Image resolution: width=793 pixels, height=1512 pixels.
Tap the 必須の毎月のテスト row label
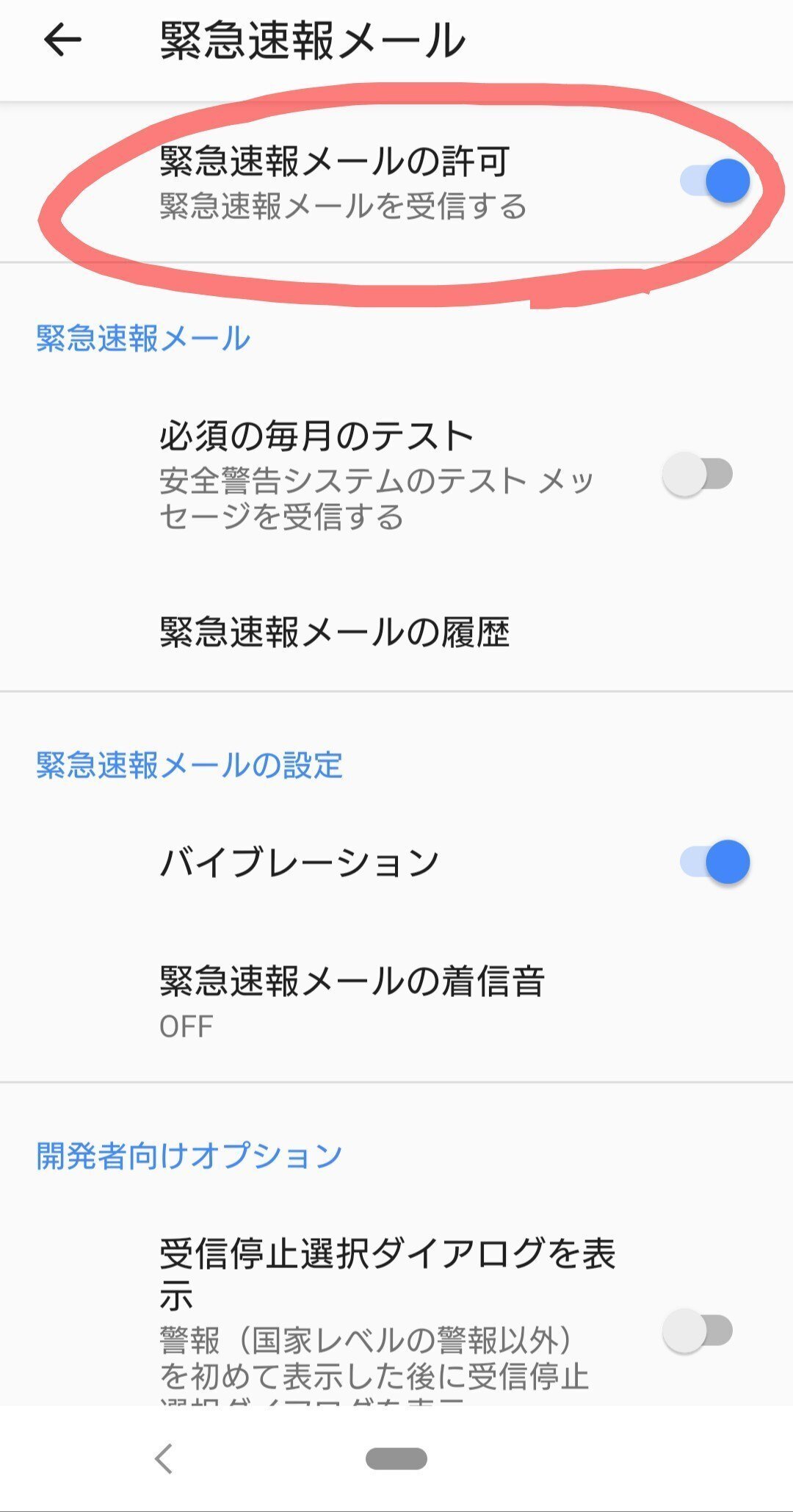click(x=316, y=436)
